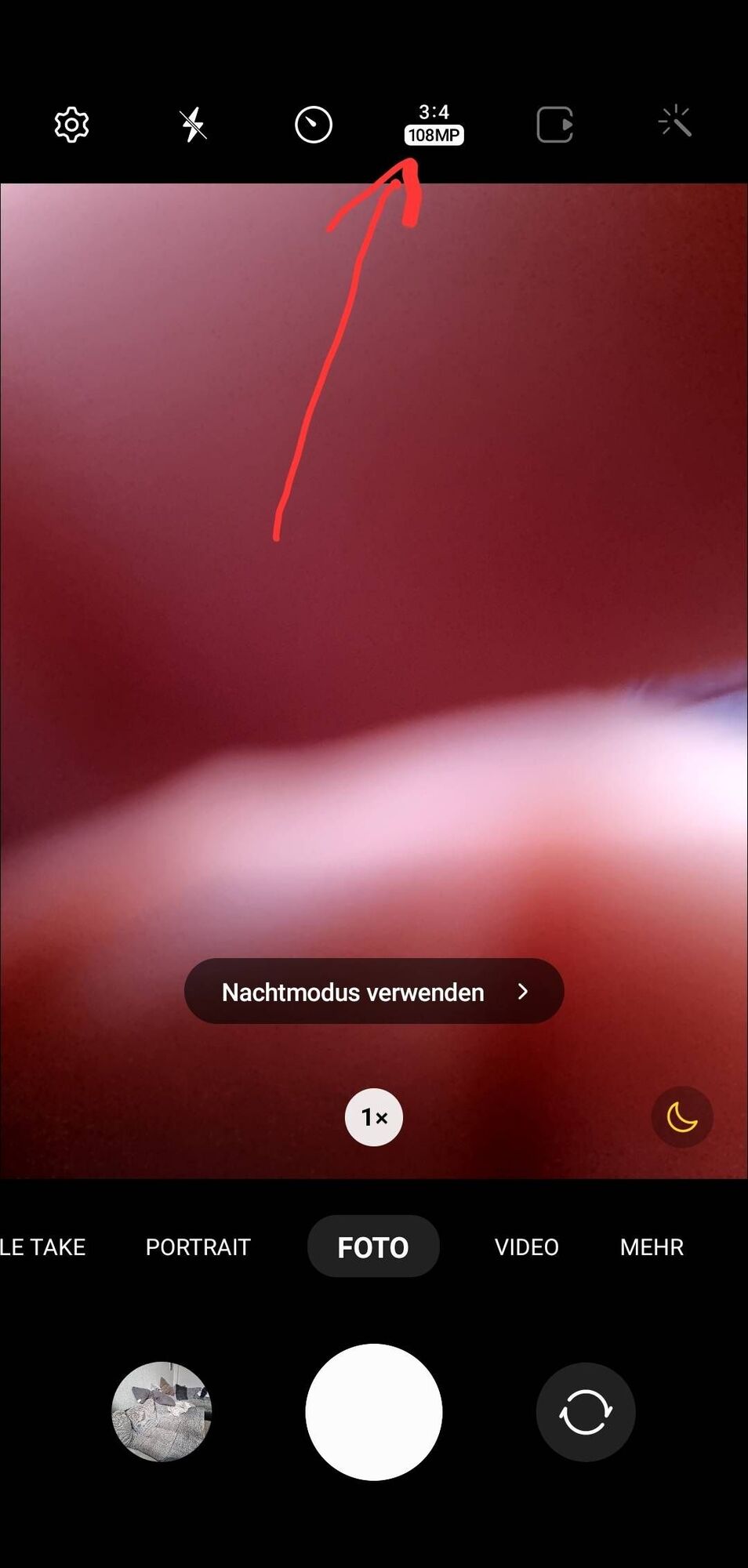Tap Nachtmodus verwenden suggestion

pos(374,992)
